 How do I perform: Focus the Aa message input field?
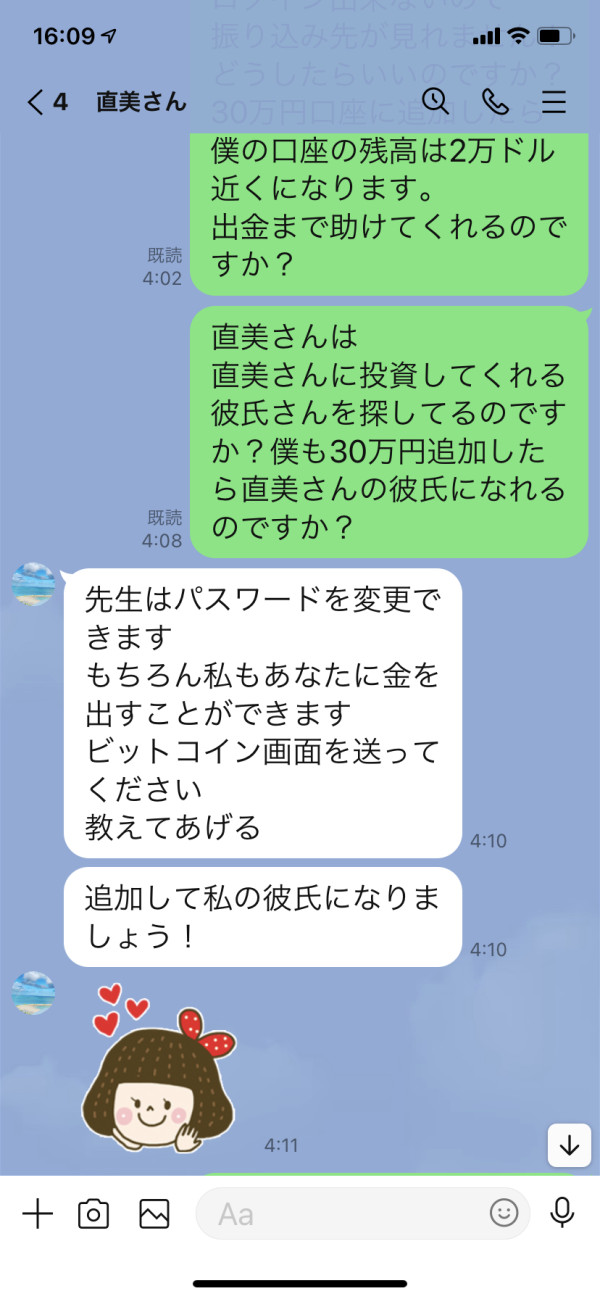pos(343,1214)
